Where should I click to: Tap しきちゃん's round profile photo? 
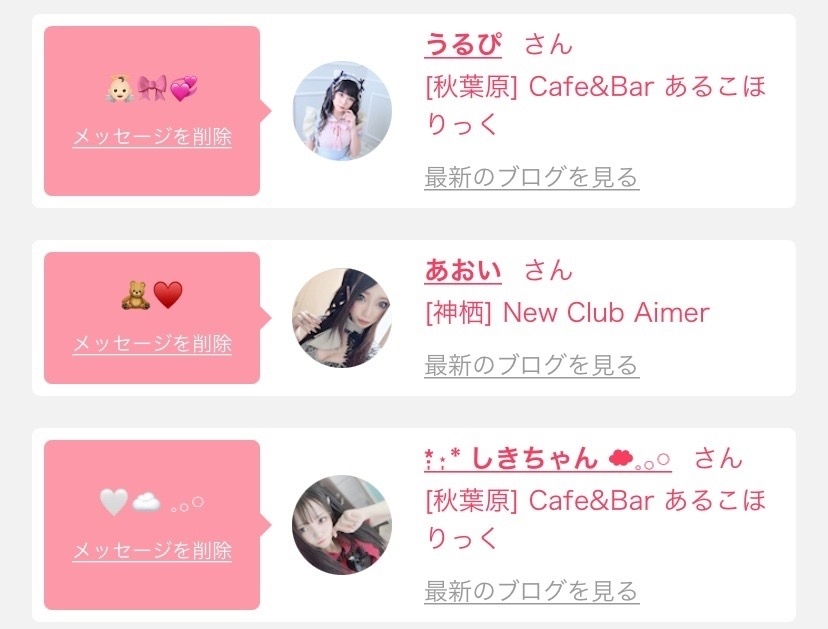tap(341, 525)
